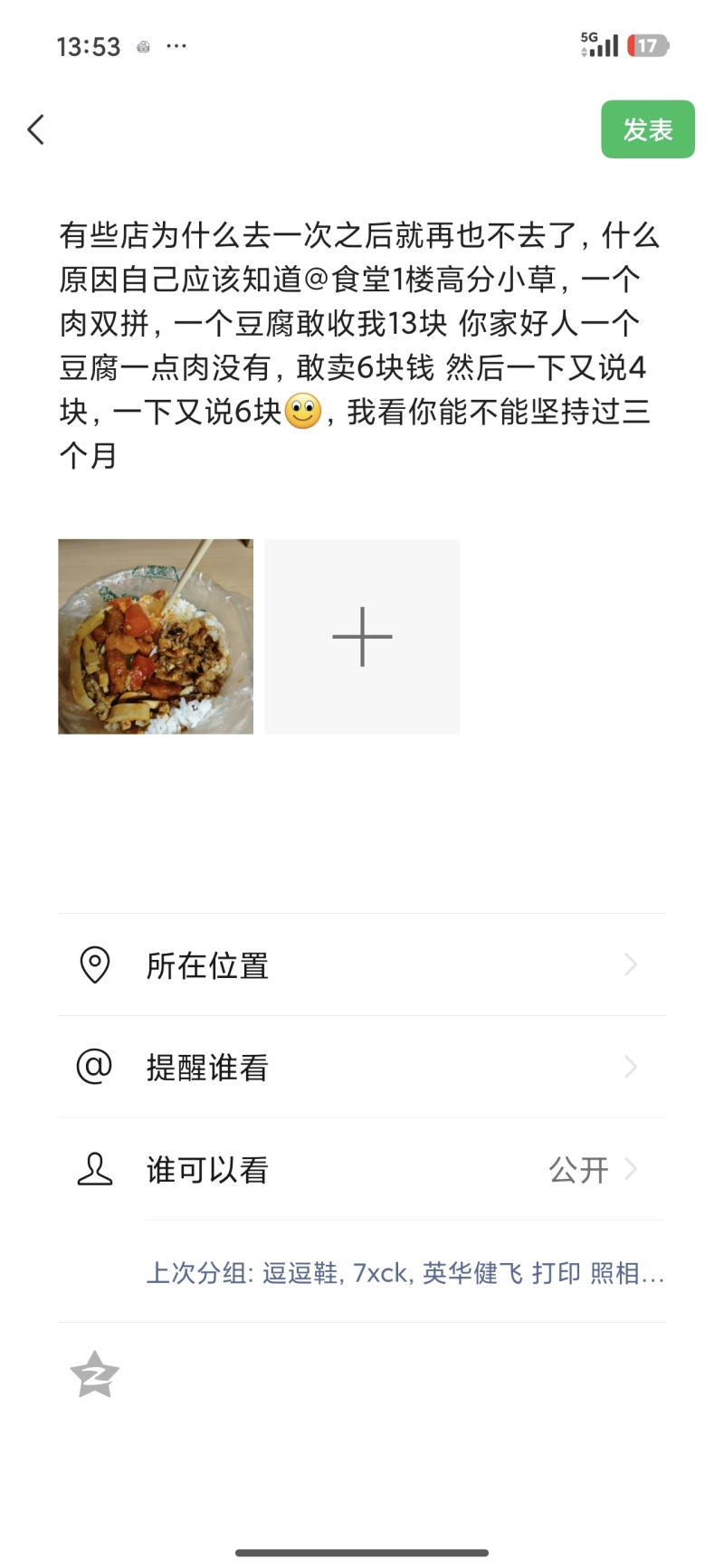Select the 上次分组 previous group suggestion
Viewport: 724px width, 1568px height.
[405, 1273]
